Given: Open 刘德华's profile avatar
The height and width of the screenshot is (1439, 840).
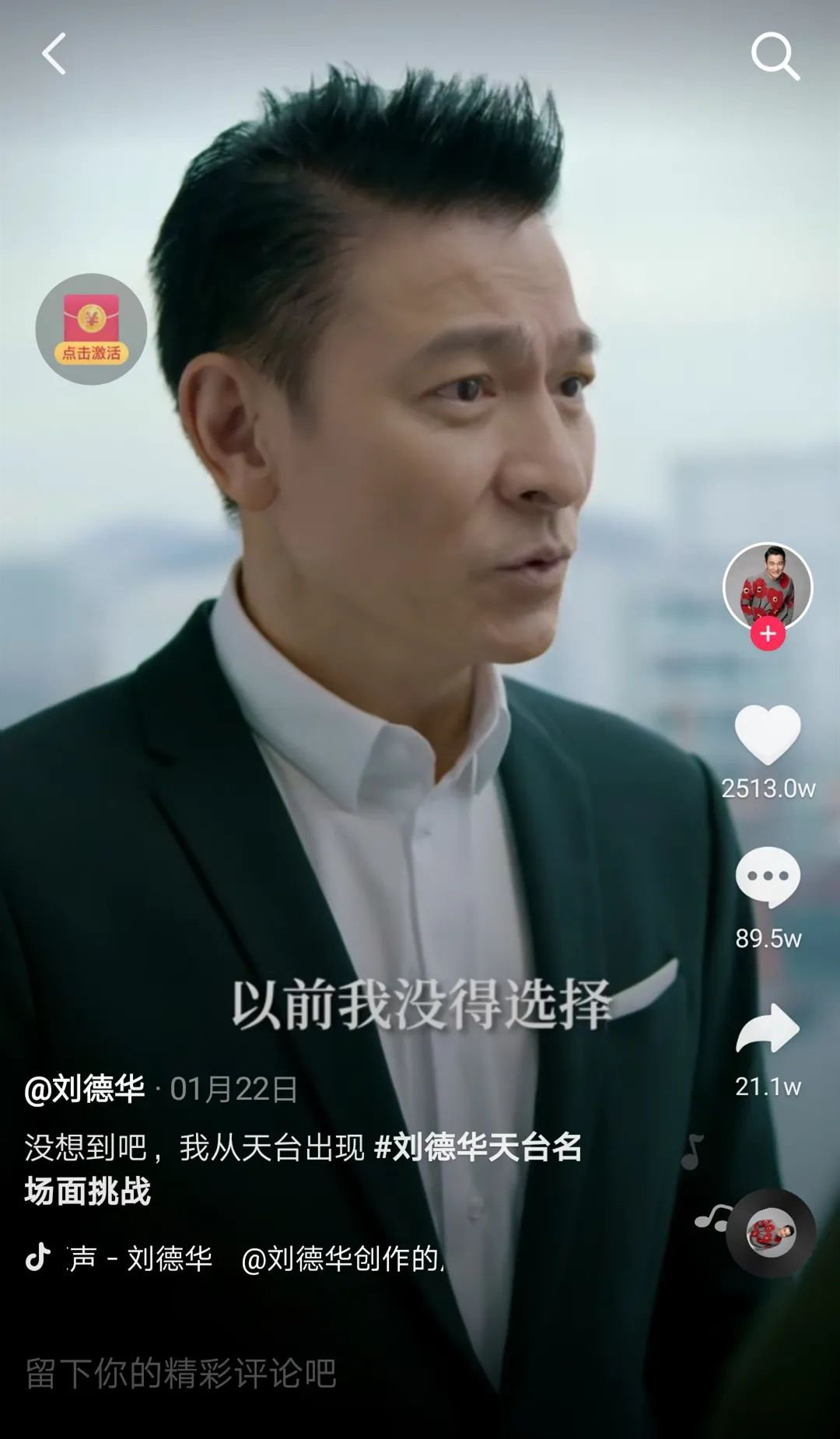Looking at the screenshot, I should (768, 585).
